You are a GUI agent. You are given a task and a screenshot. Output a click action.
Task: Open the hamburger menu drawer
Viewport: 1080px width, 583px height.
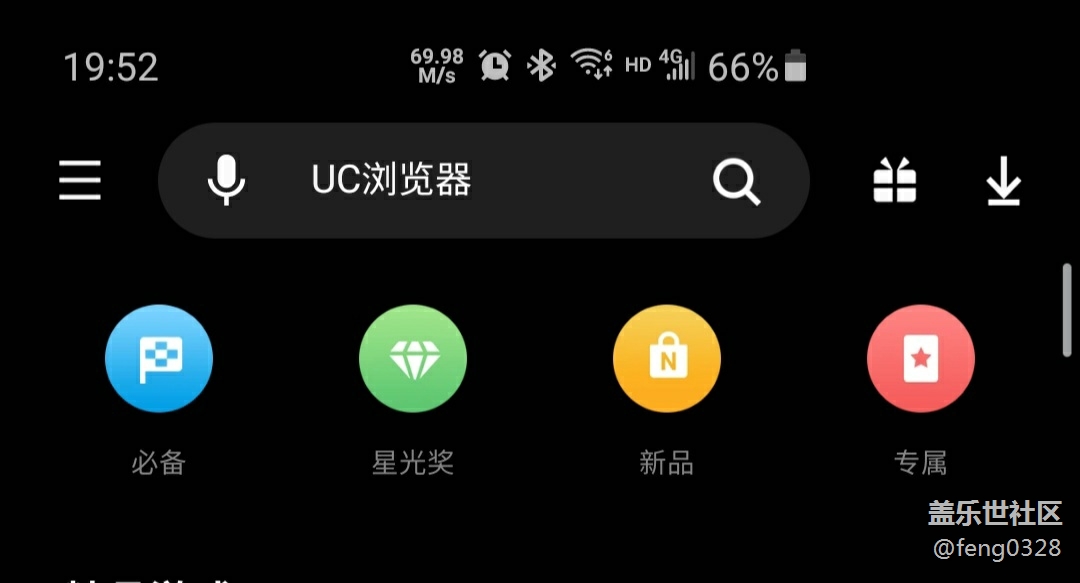point(80,181)
